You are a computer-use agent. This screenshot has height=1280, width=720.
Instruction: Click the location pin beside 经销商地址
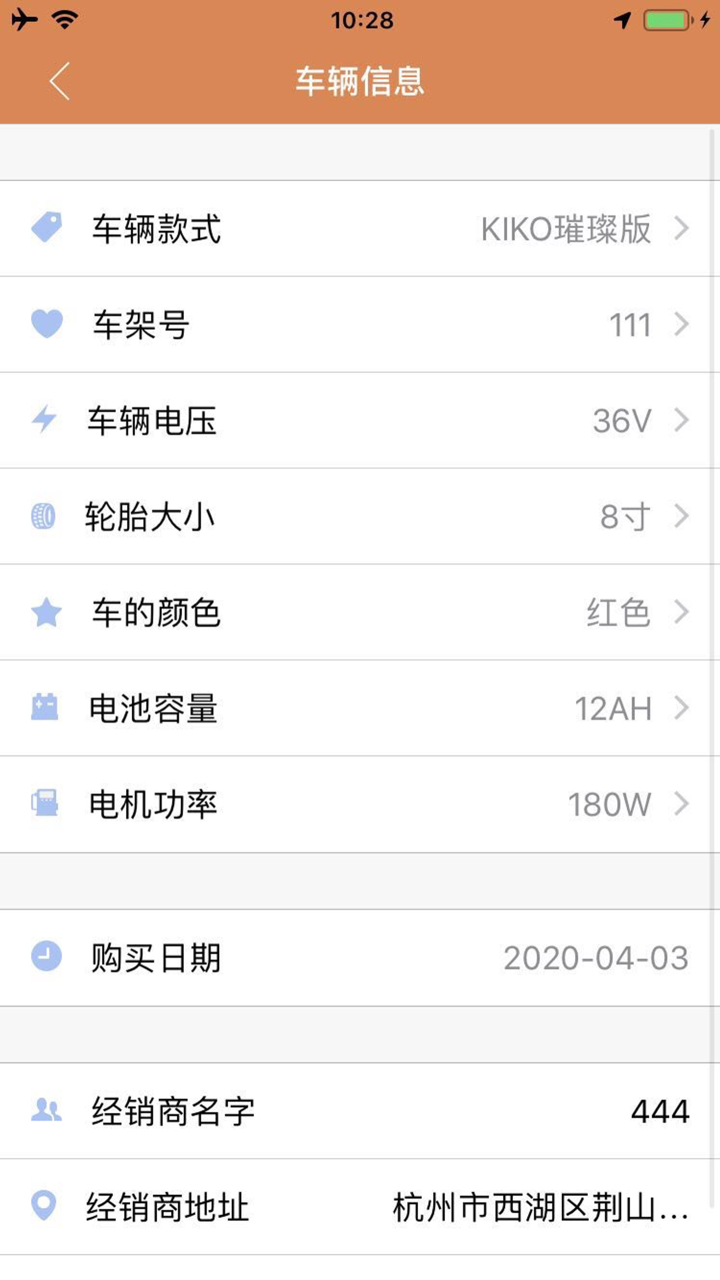tap(45, 1207)
